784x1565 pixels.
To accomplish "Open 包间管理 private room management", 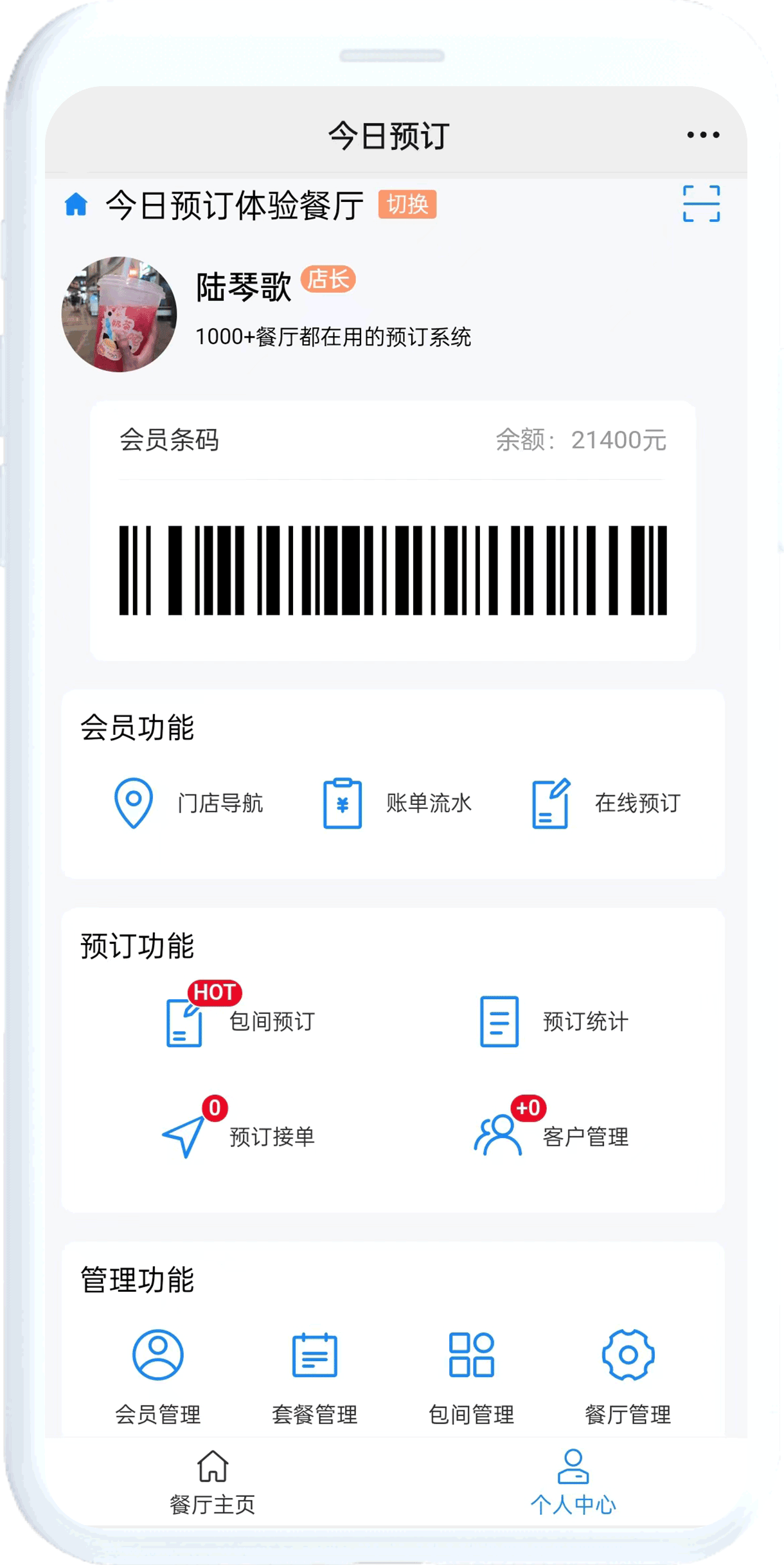I will 471,1377.
